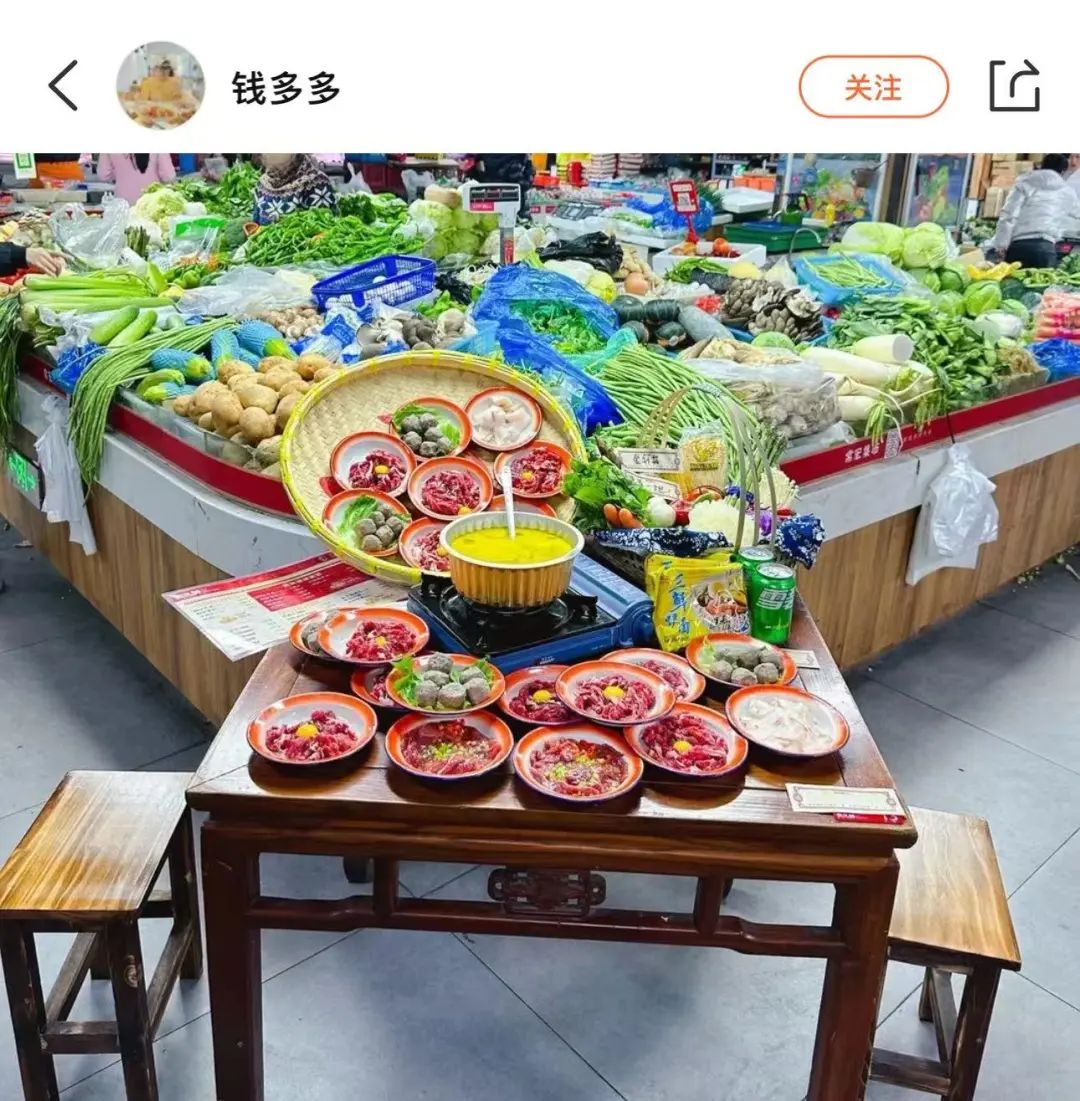Follow 钱多多 with the 关注 button
1080x1101 pixels.
point(873,87)
